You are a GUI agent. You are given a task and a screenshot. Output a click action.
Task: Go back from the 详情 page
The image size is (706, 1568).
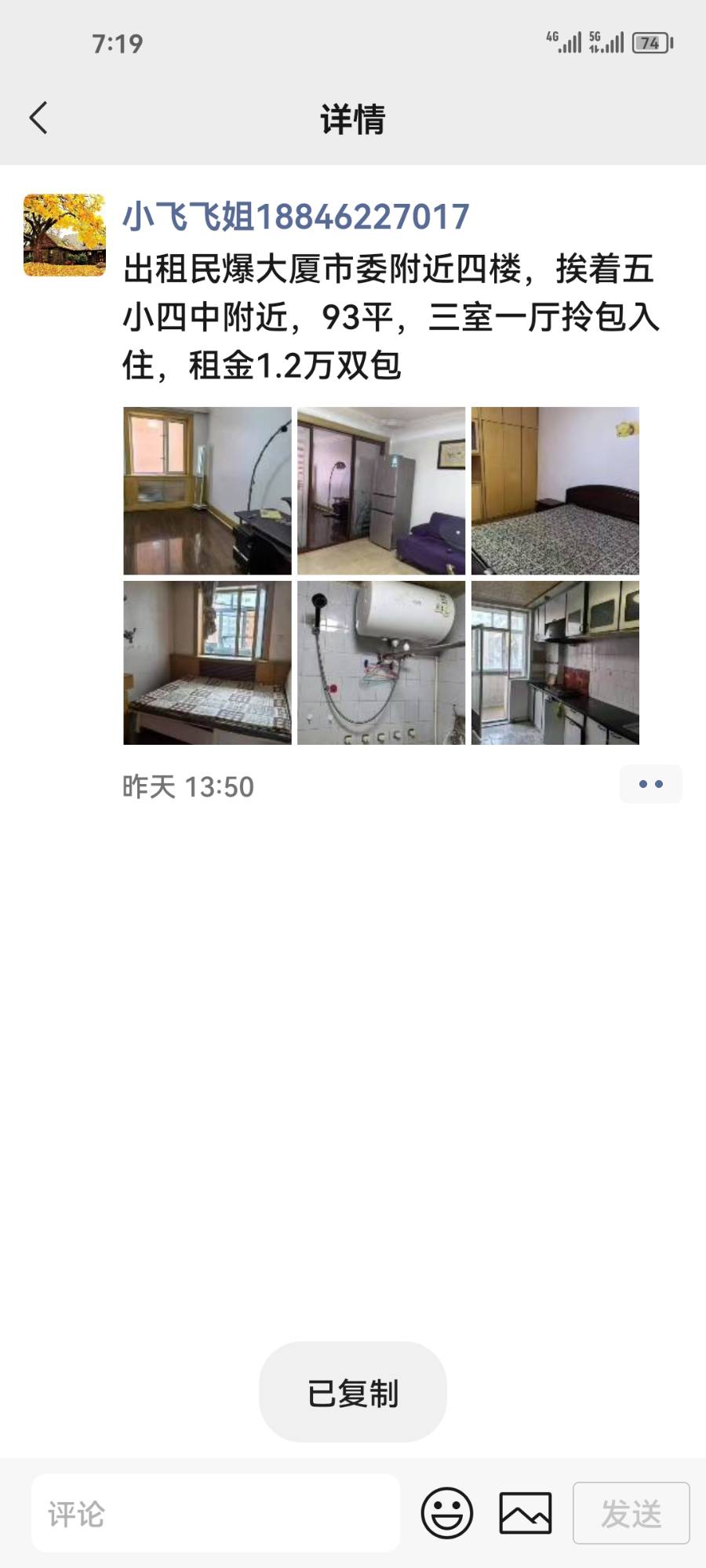[x=38, y=118]
